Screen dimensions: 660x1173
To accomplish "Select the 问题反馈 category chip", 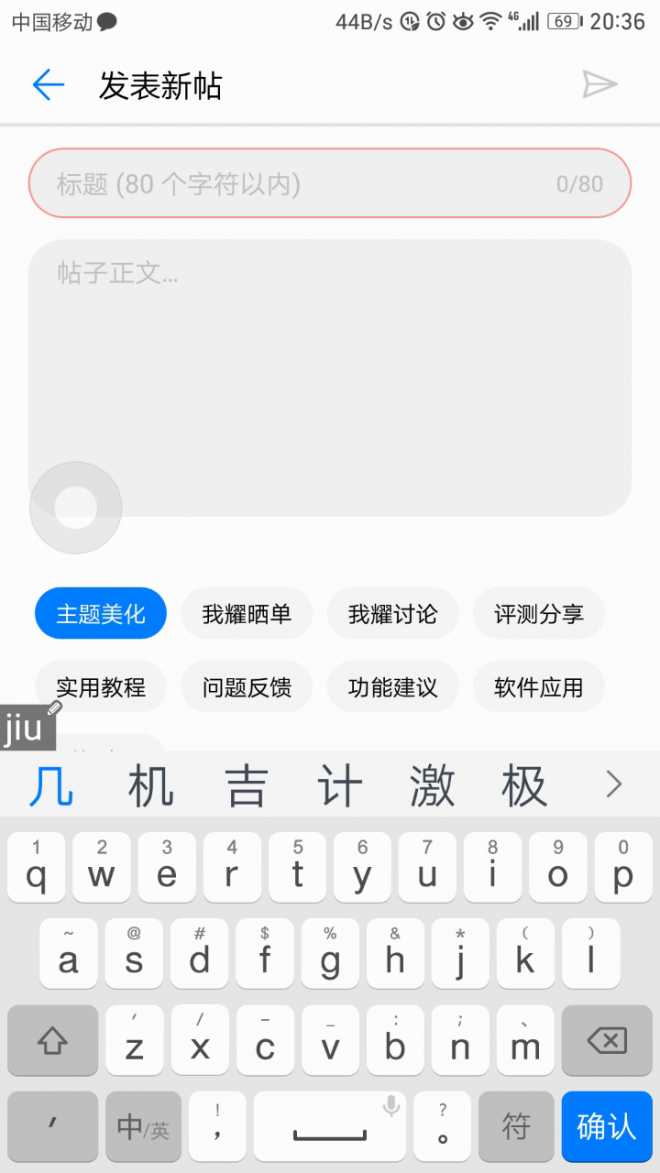I will coord(247,687).
